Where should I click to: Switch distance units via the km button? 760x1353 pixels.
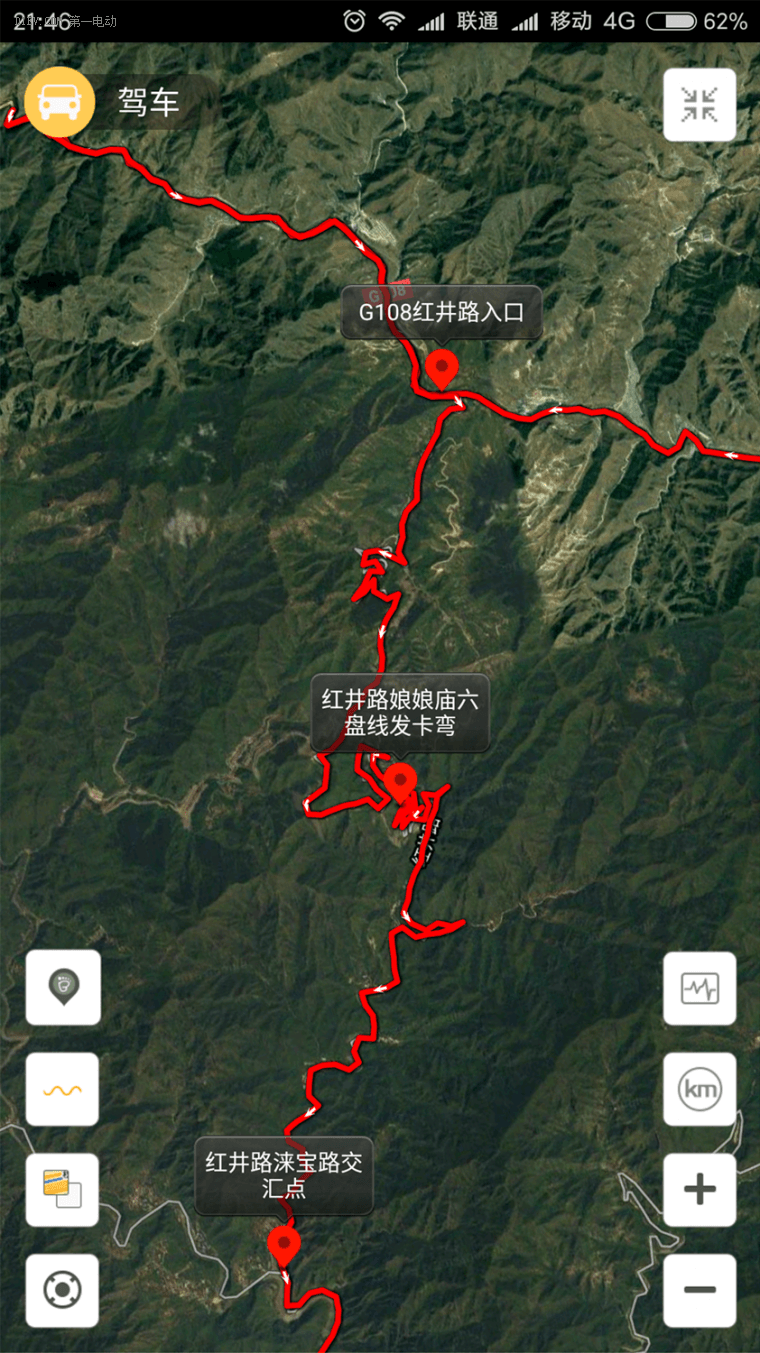point(699,1089)
